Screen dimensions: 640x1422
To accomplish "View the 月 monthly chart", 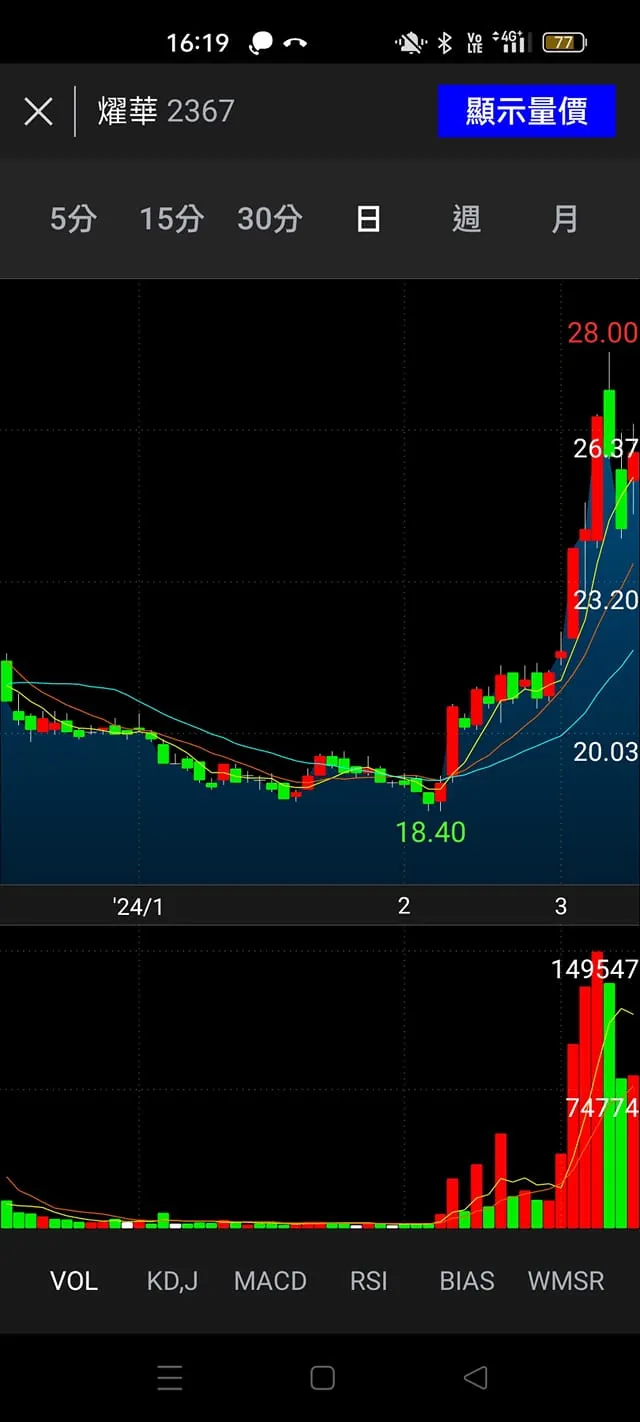I will click(x=565, y=218).
